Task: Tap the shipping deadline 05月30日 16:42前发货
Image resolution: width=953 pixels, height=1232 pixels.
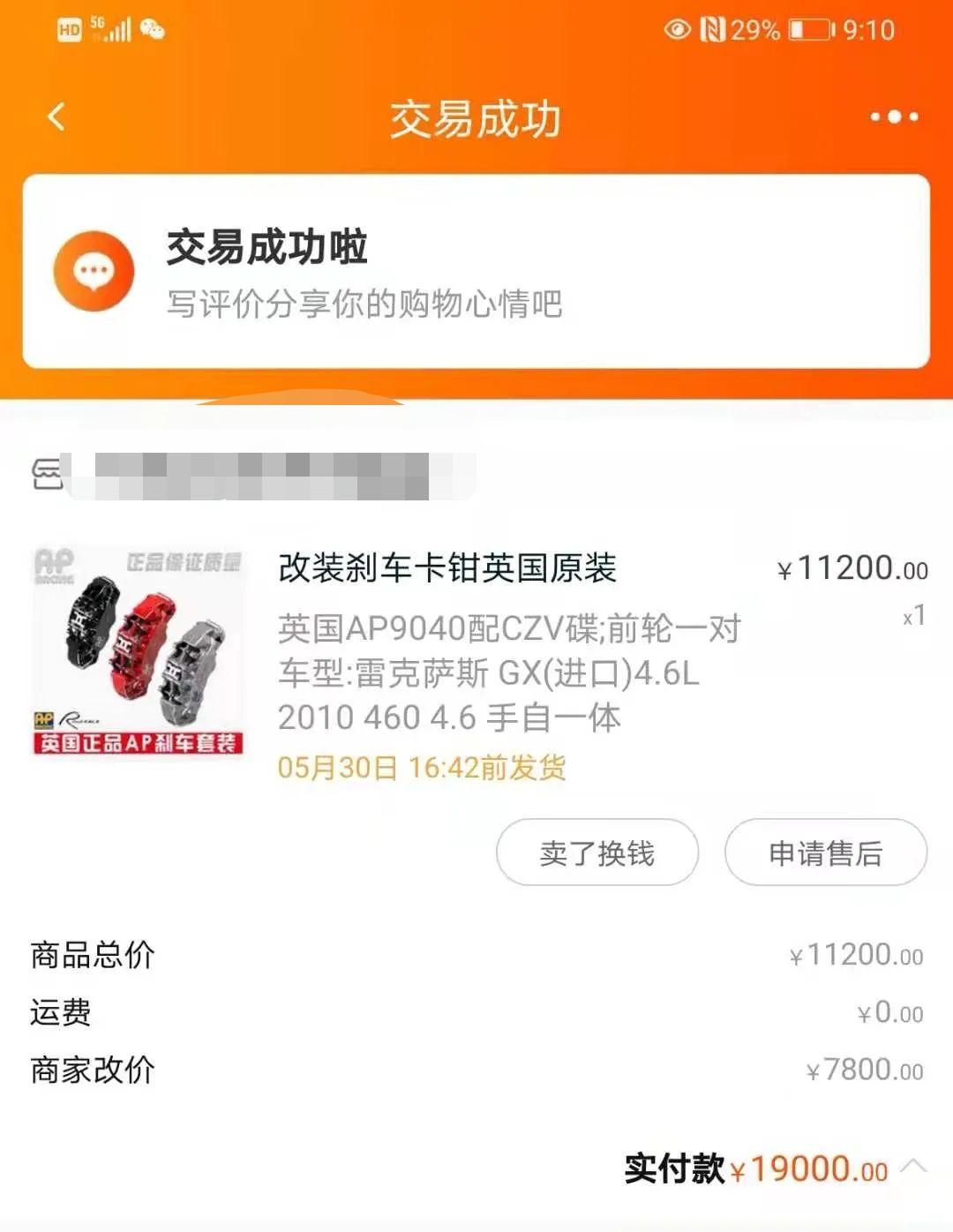Action: pyautogui.click(x=424, y=768)
